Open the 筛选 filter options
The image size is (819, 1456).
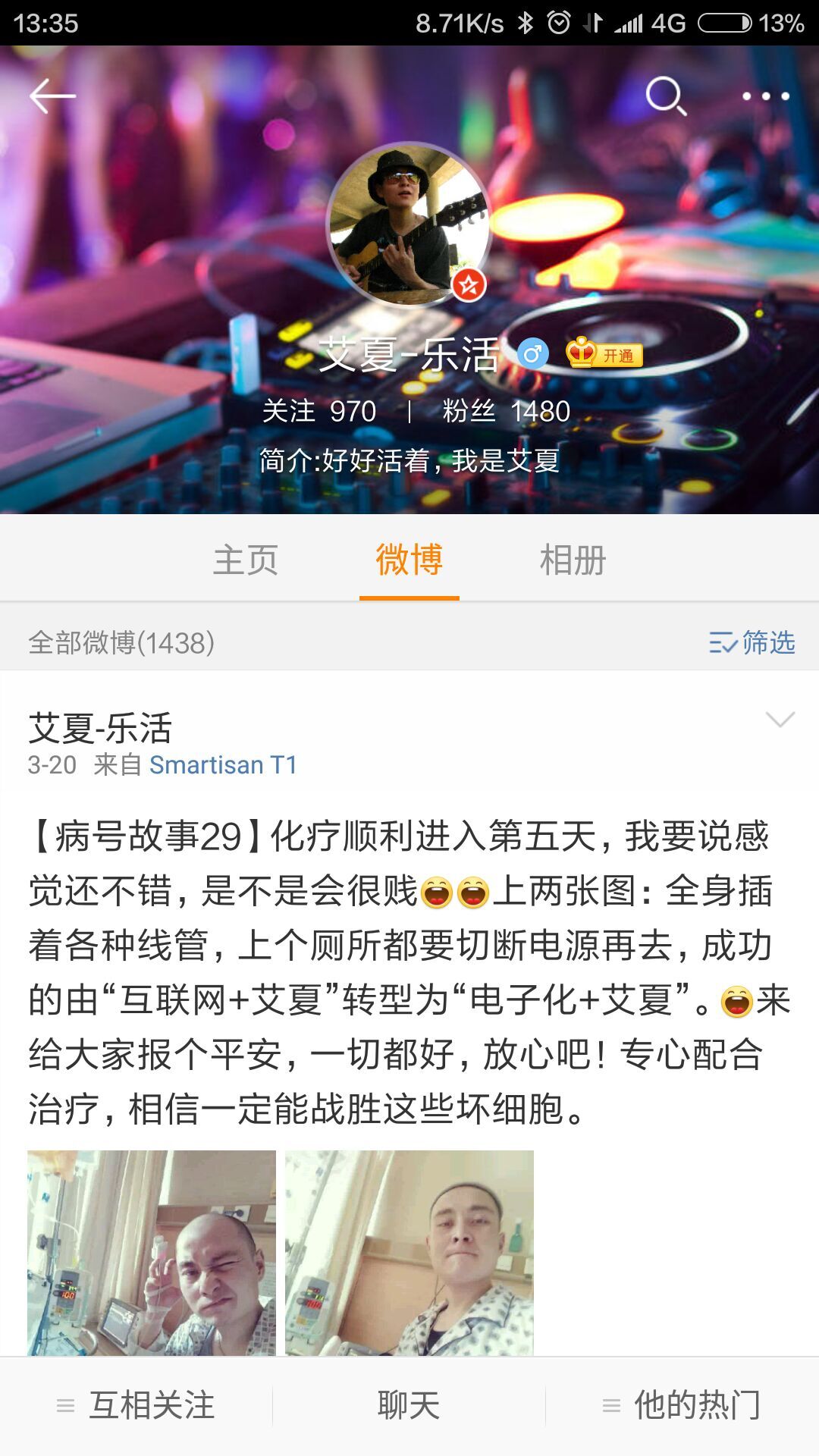[752, 642]
